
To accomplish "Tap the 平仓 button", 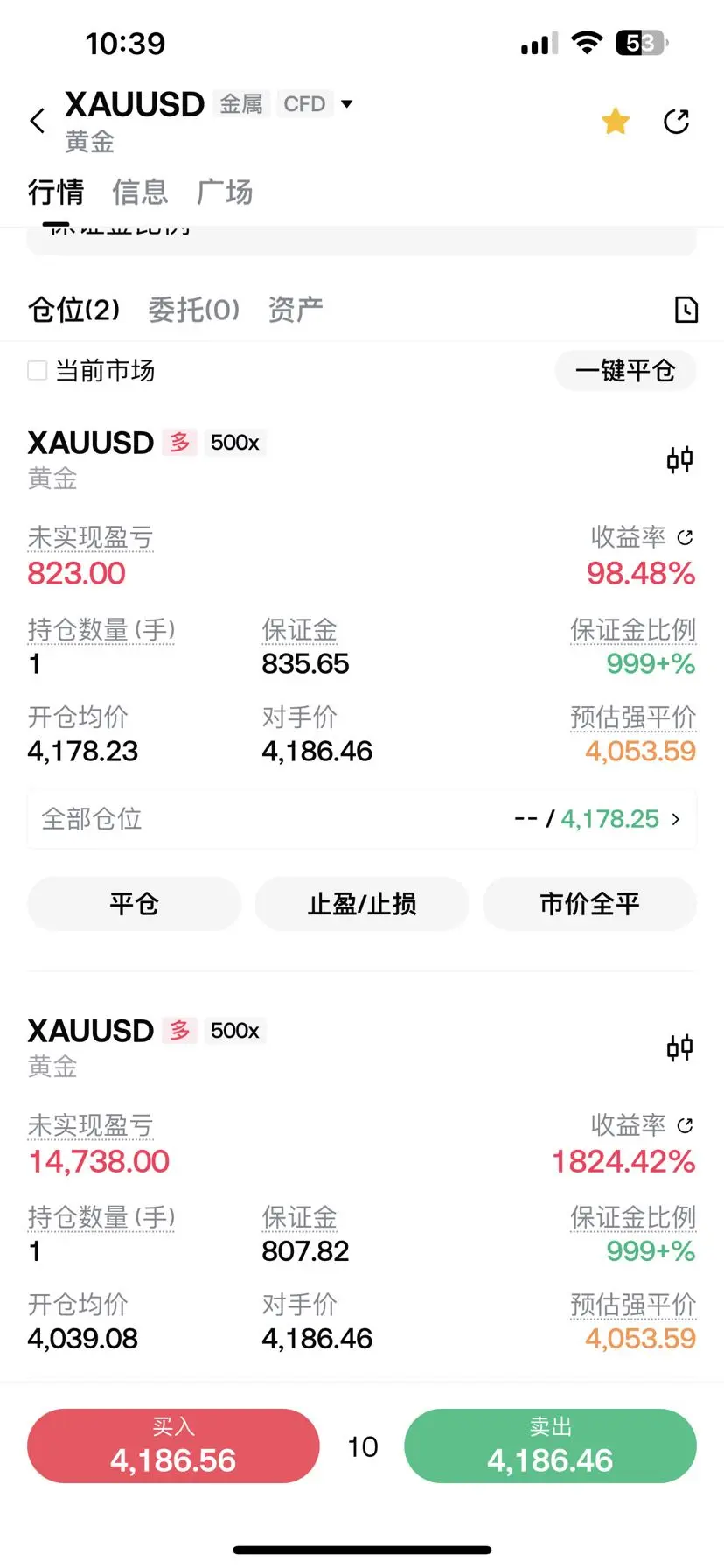I will click(135, 904).
